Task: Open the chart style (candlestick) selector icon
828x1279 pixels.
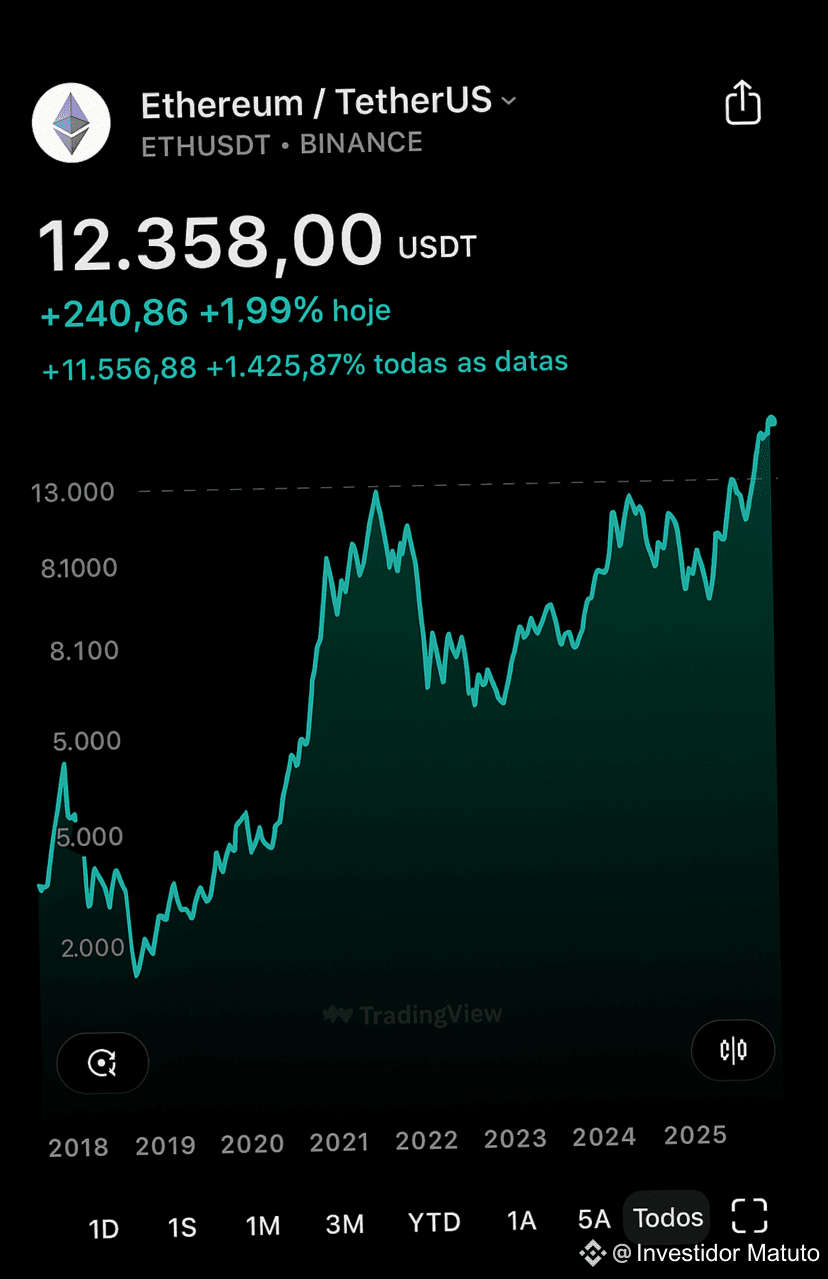Action: point(733,1050)
